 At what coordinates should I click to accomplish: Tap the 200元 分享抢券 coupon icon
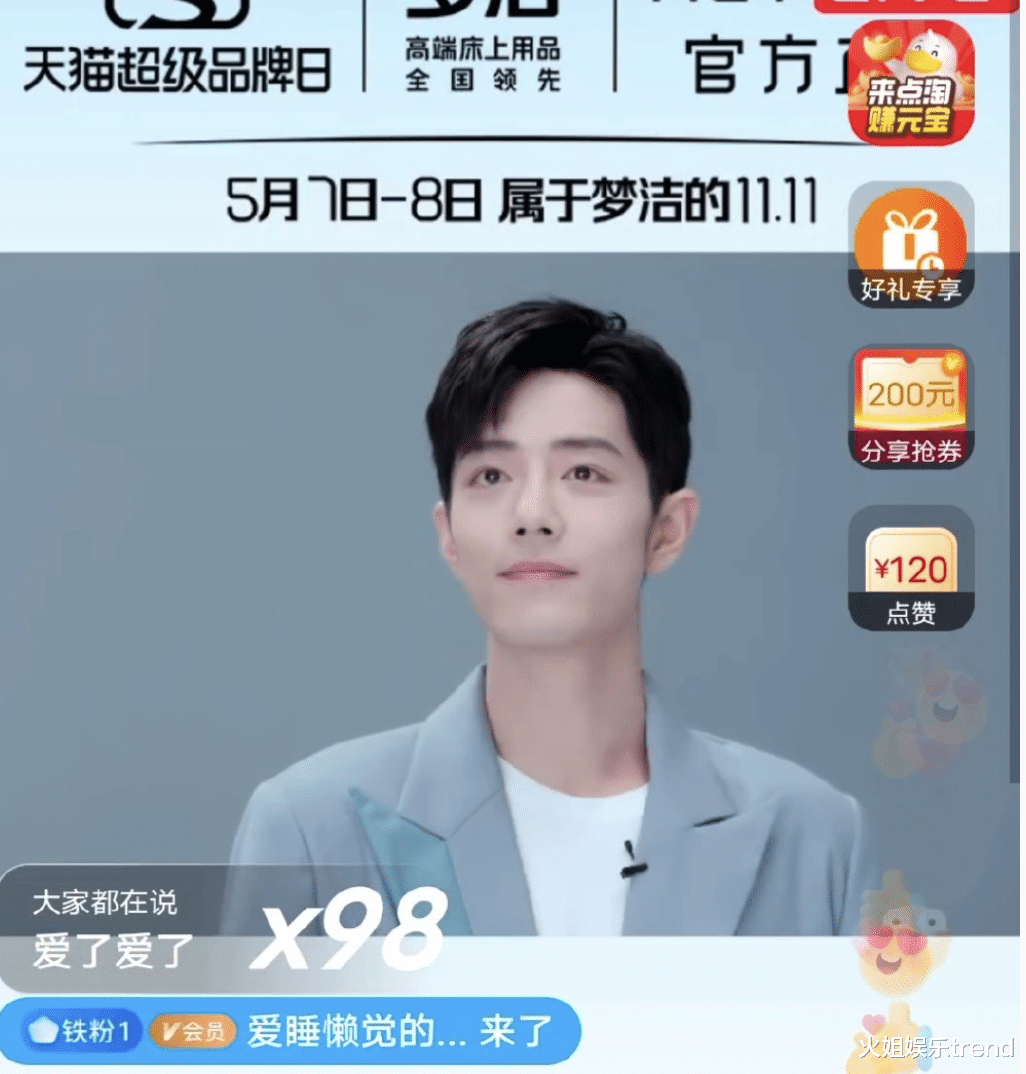point(910,410)
